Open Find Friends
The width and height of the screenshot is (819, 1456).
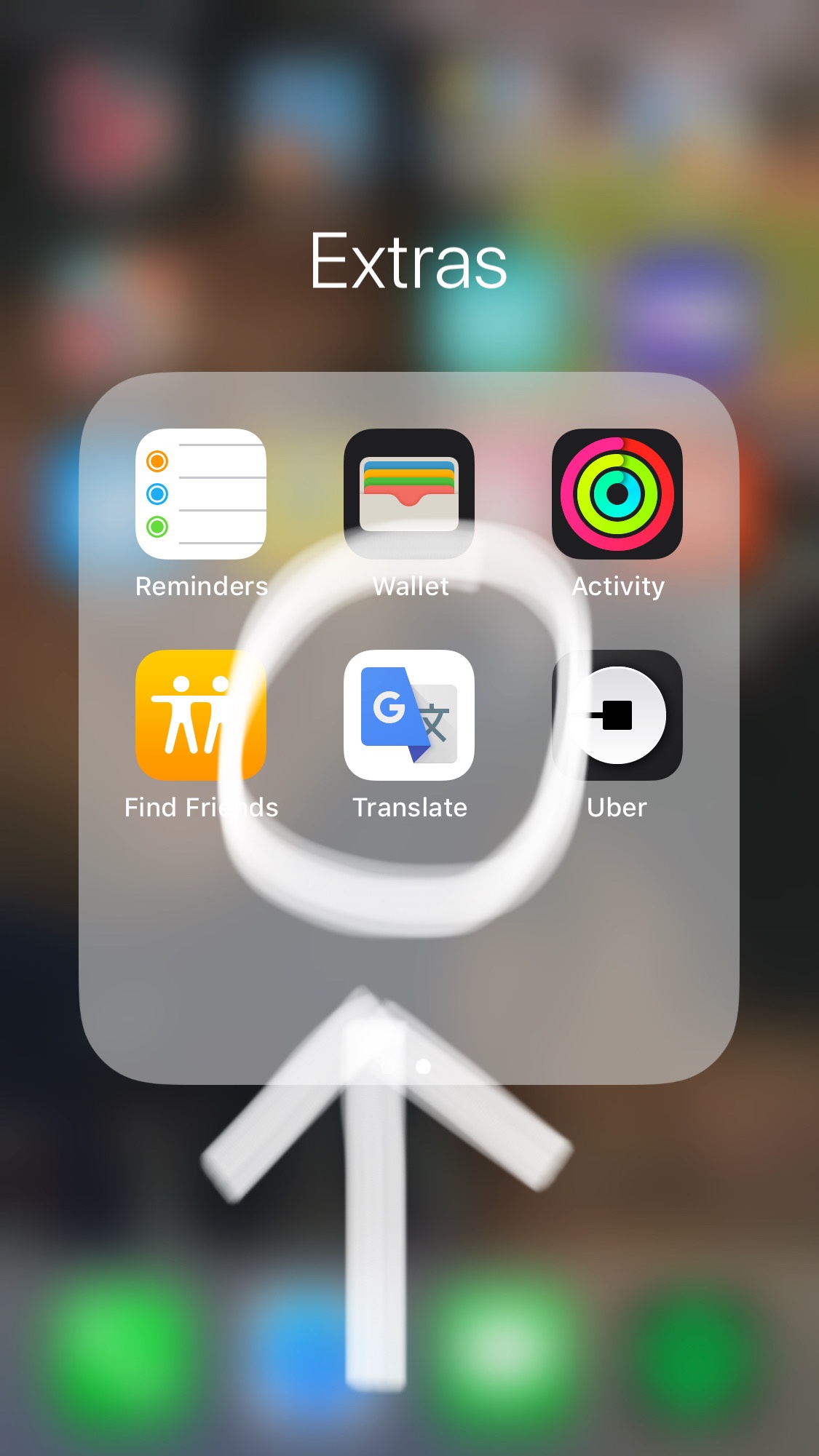coord(201,715)
